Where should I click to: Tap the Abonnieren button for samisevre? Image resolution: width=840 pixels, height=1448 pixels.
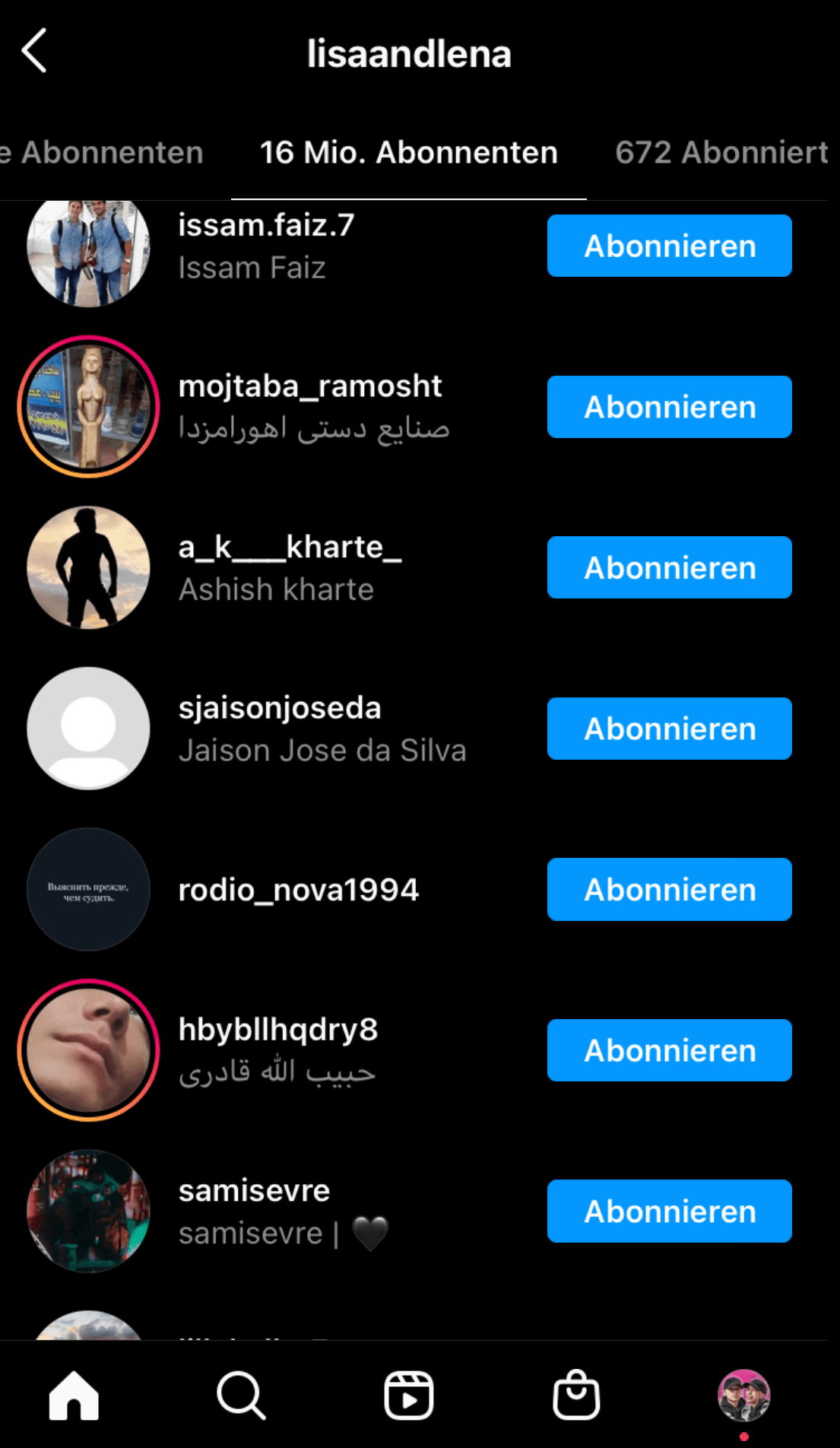669,1211
